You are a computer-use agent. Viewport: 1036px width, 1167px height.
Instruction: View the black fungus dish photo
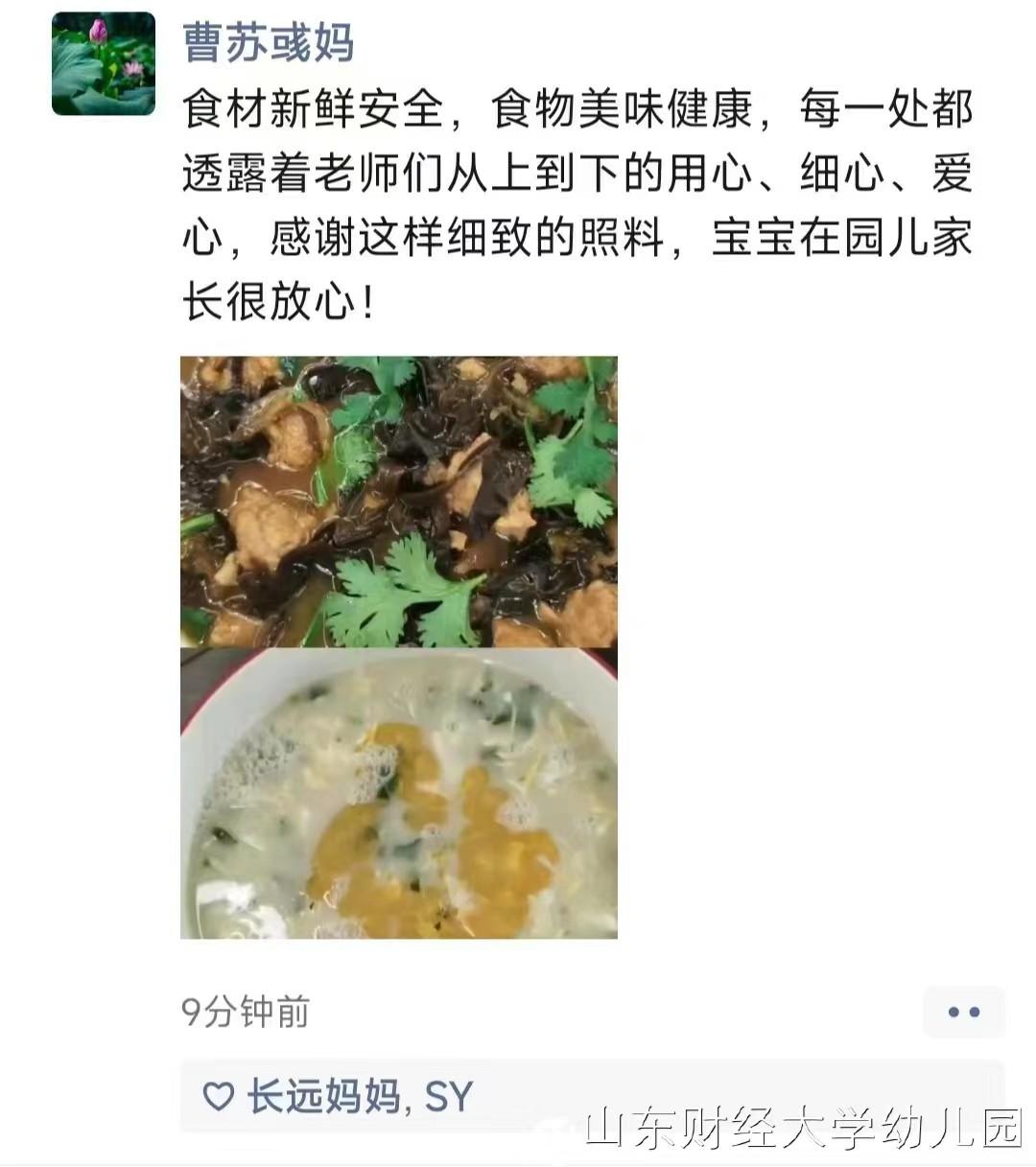coord(399,502)
